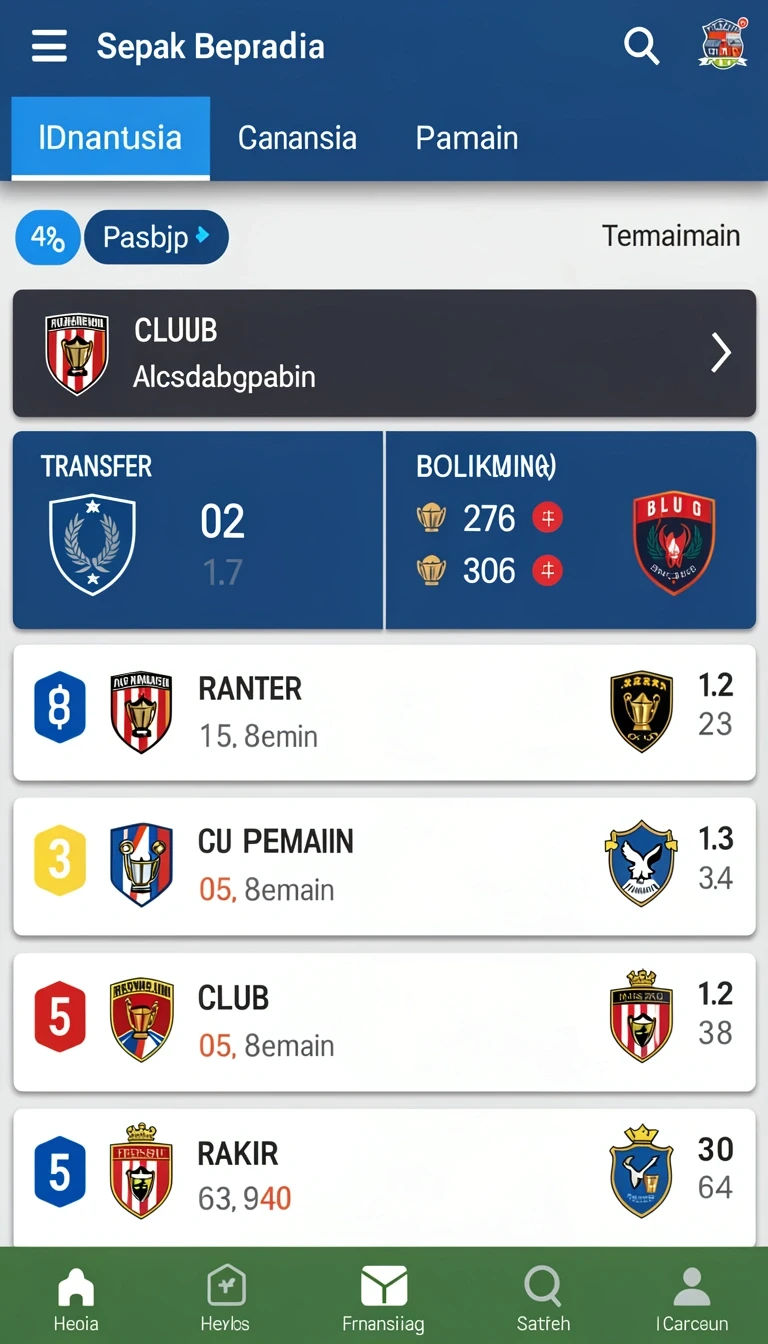Switch to the Canansia tab
768x1344 pixels.
[297, 138]
